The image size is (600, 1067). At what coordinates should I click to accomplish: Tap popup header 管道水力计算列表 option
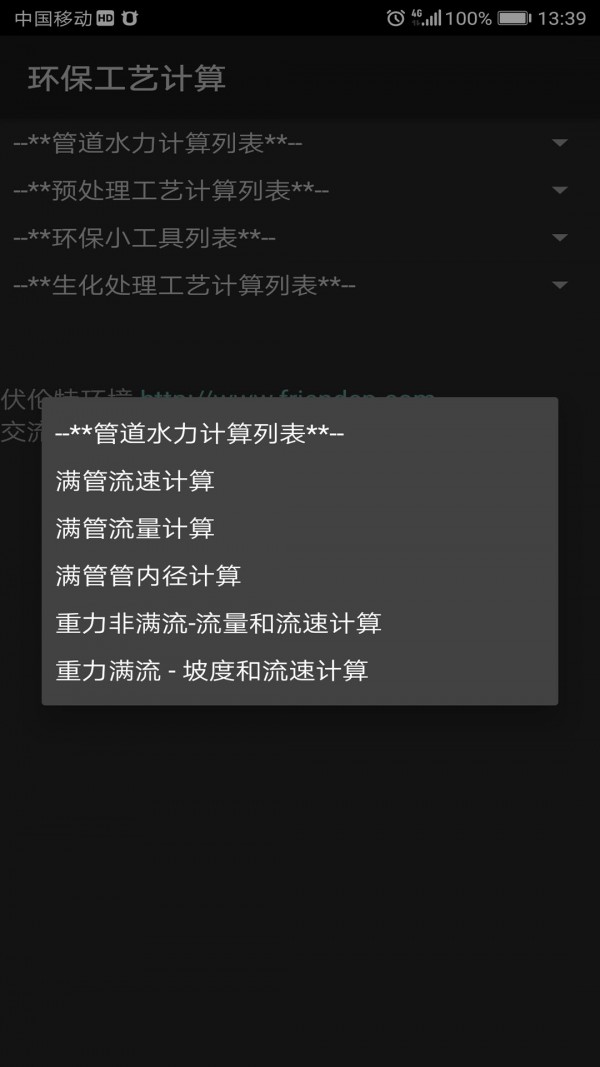click(299, 433)
